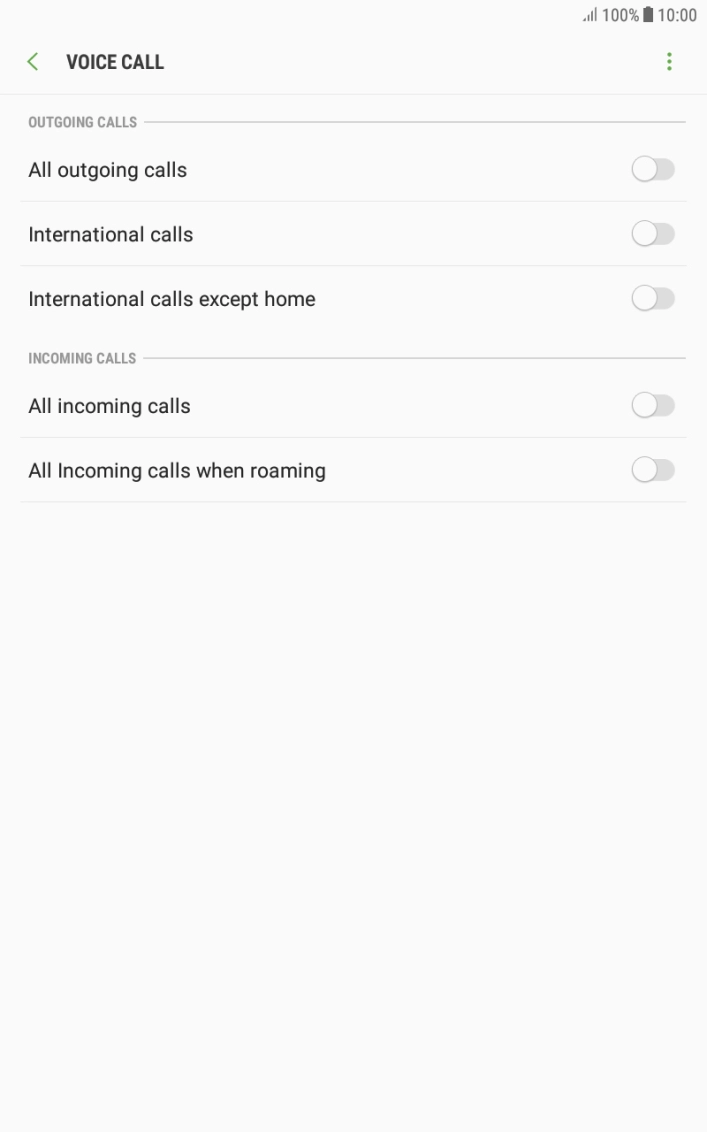The image size is (707, 1132).
Task: Open the three-dot overflow menu
Action: [669, 62]
